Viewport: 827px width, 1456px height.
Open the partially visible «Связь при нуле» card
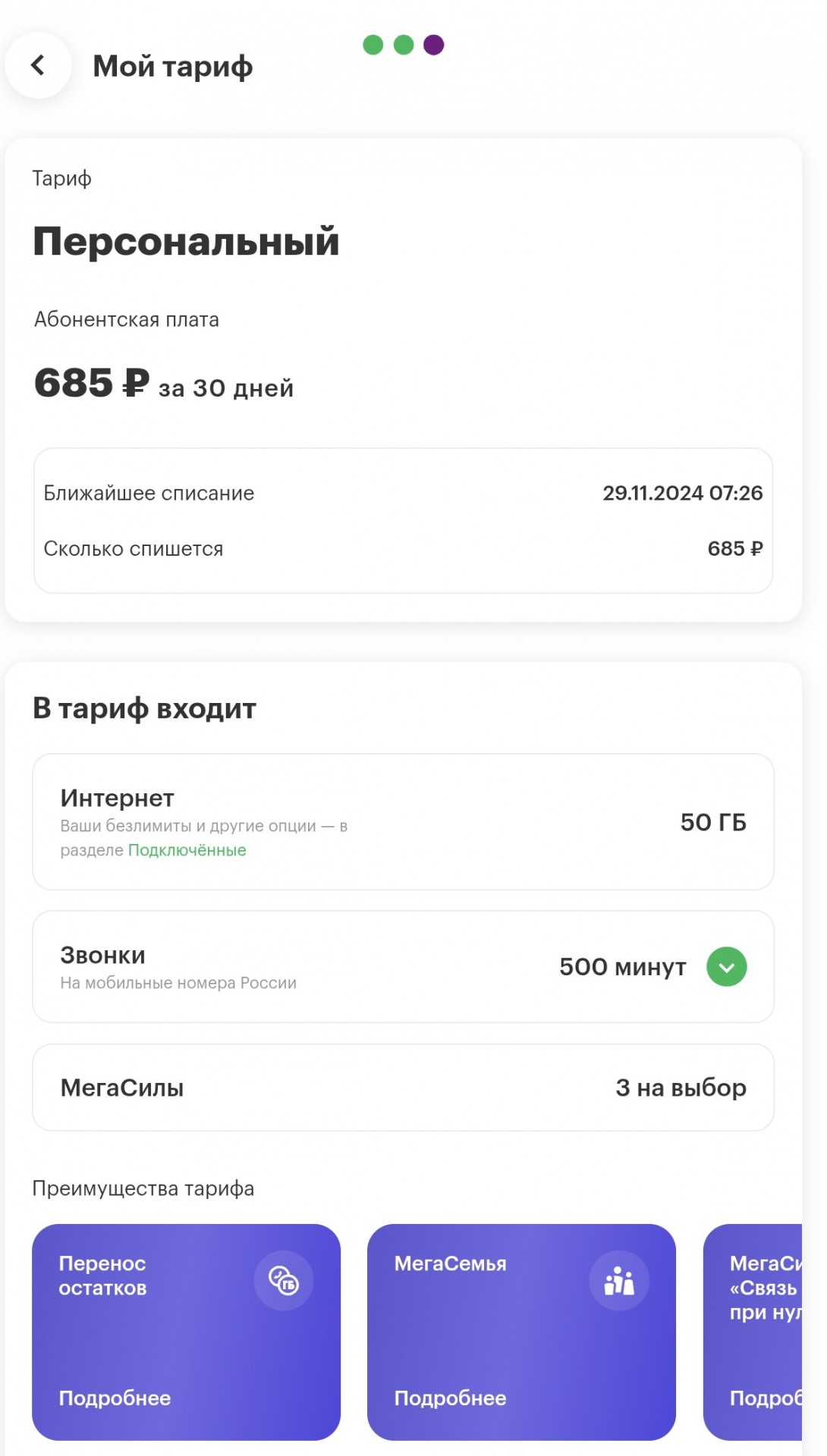point(753,1332)
